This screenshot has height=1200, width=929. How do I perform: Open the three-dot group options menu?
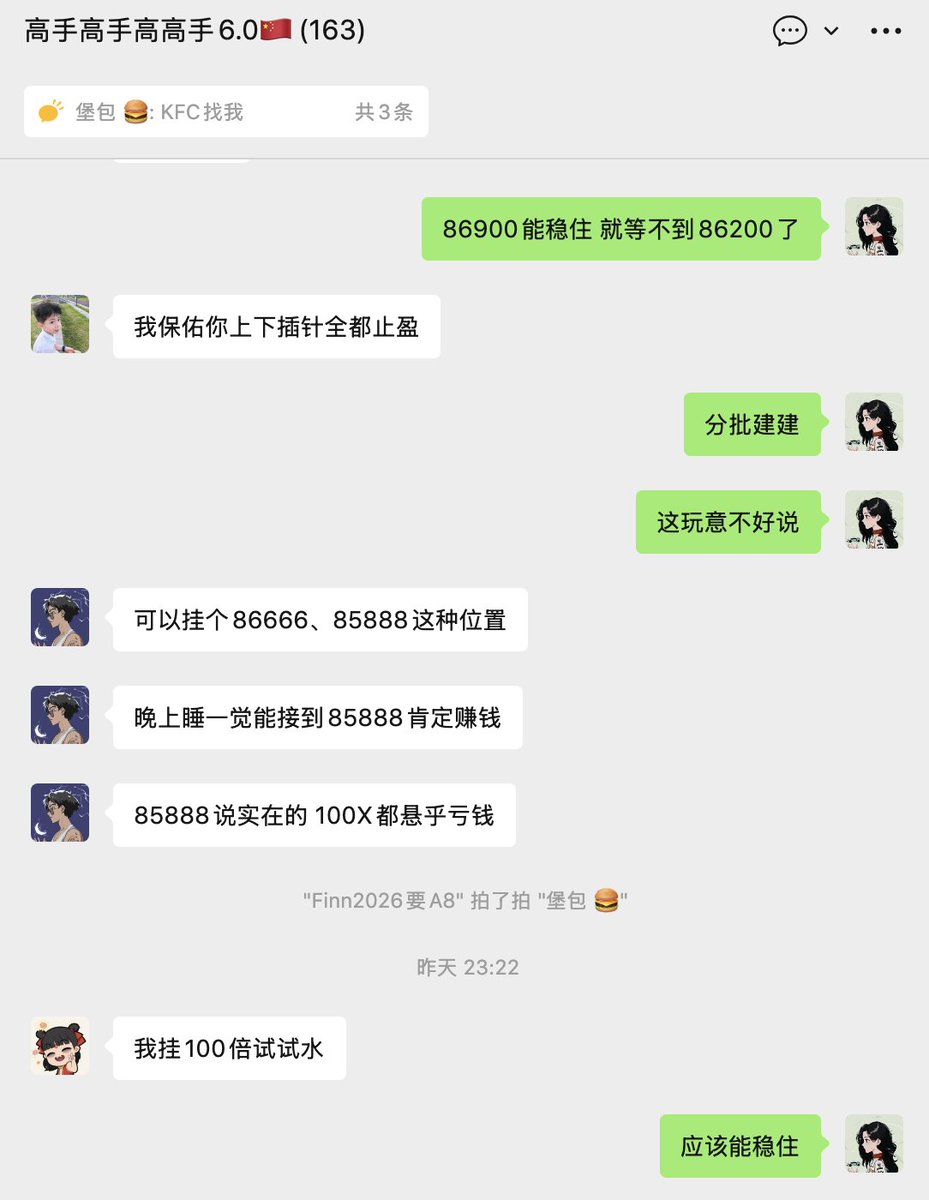click(885, 31)
